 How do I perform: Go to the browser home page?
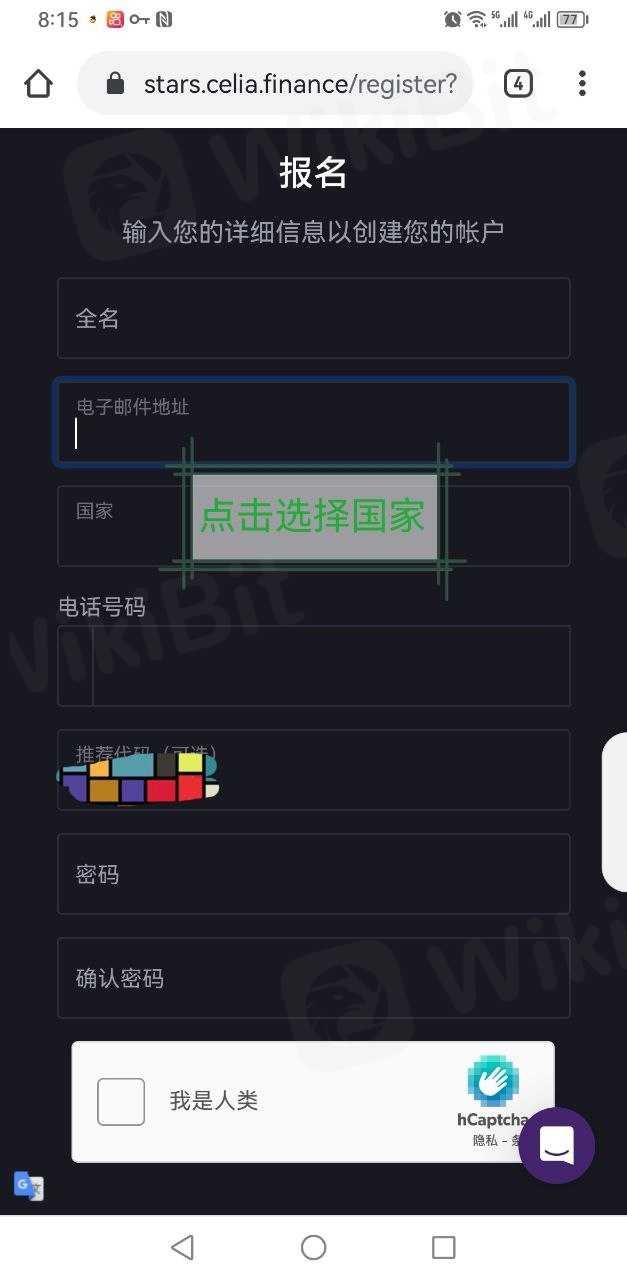click(x=38, y=84)
